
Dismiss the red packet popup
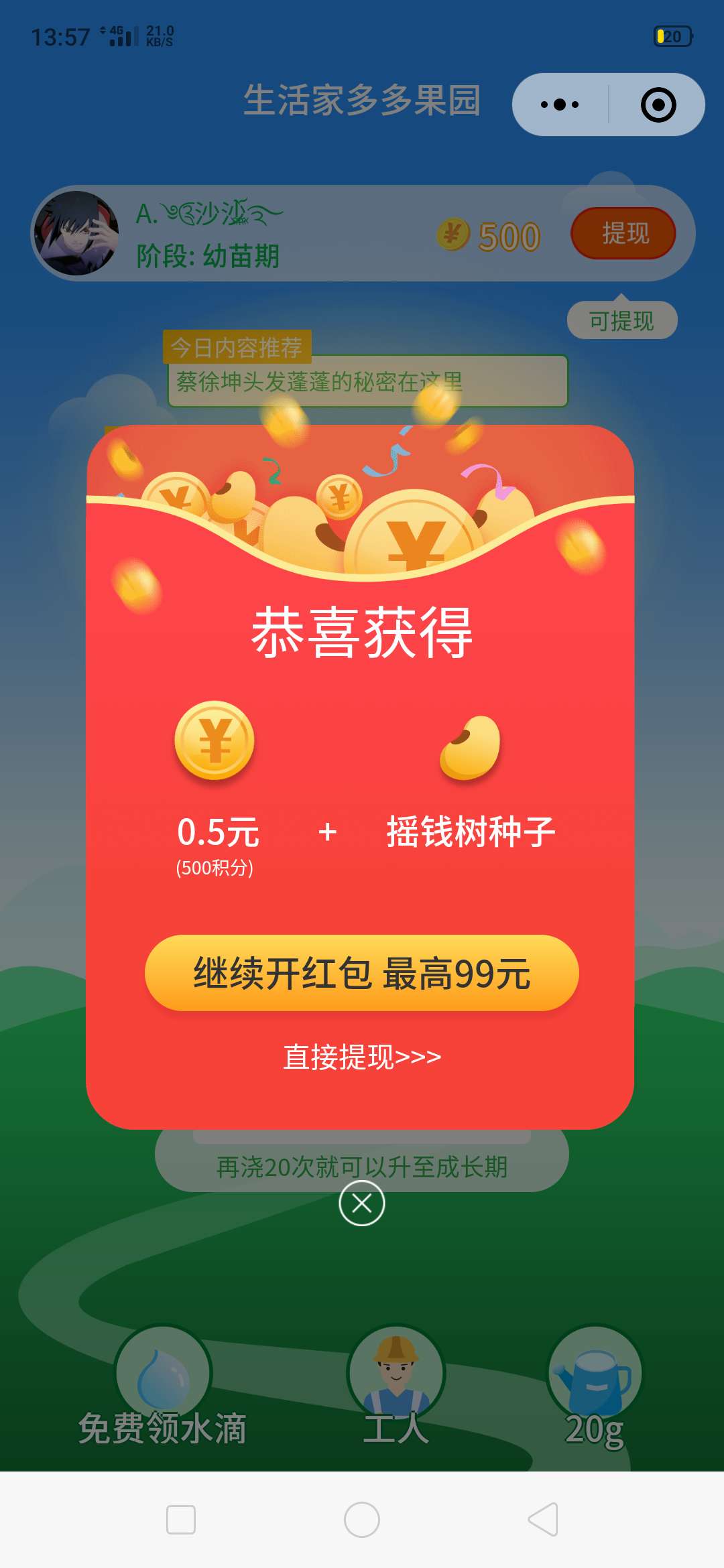click(x=361, y=1203)
